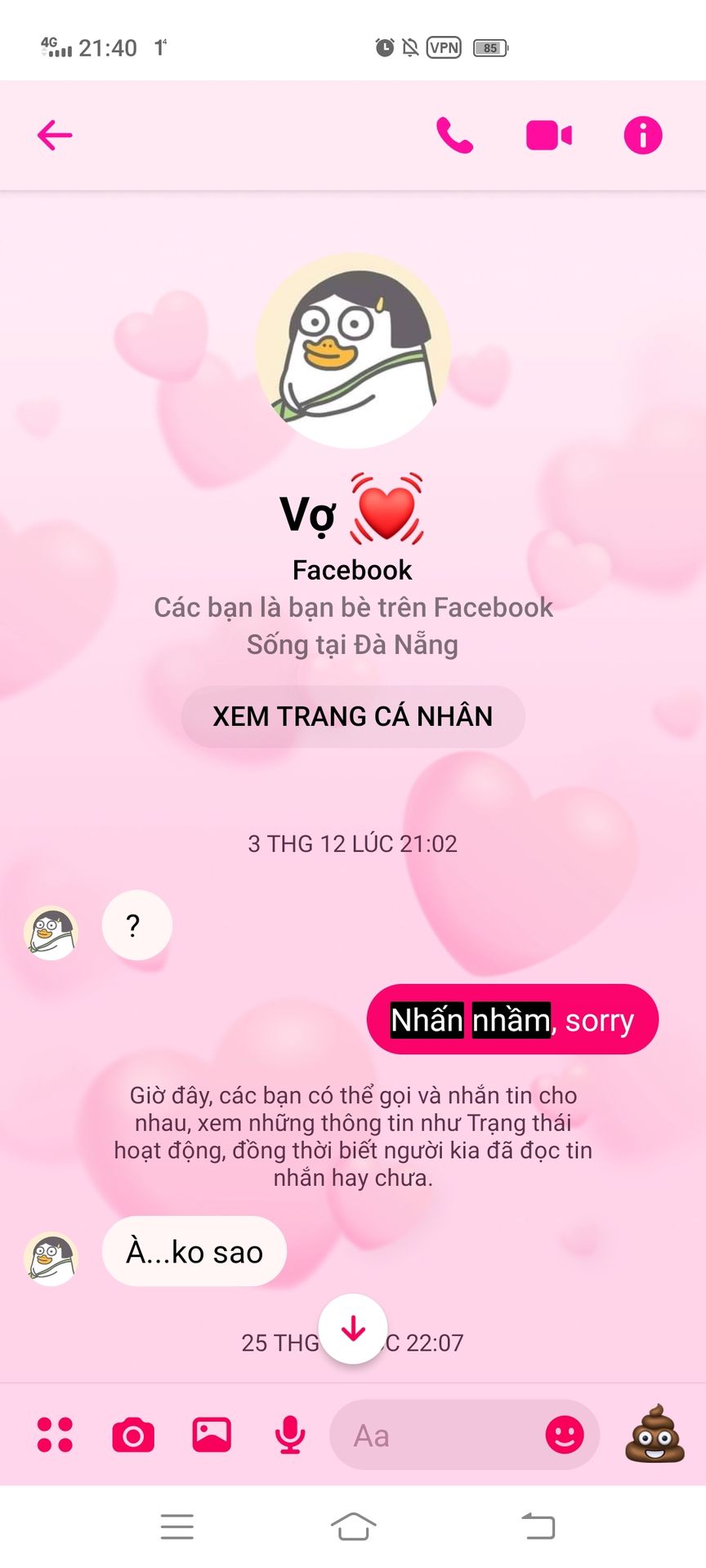The image size is (706, 1568).
Task: Open the emoji picker smiley
Action: point(565,1434)
